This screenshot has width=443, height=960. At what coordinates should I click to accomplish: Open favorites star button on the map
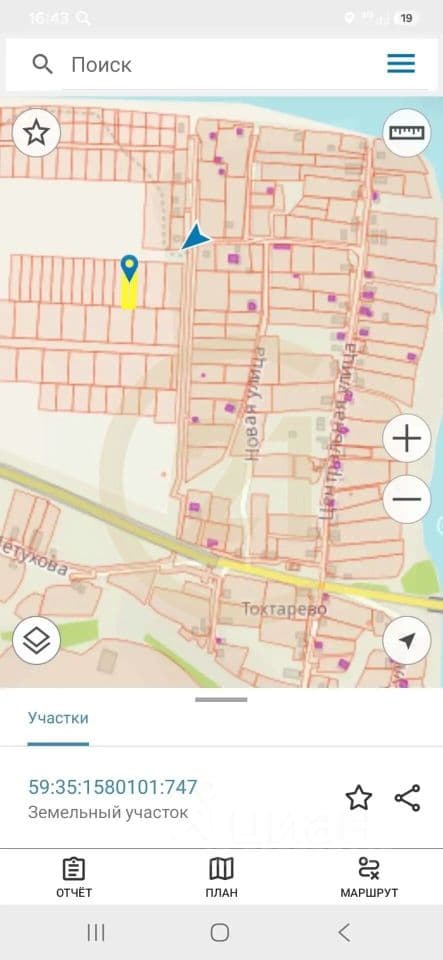[x=37, y=132]
